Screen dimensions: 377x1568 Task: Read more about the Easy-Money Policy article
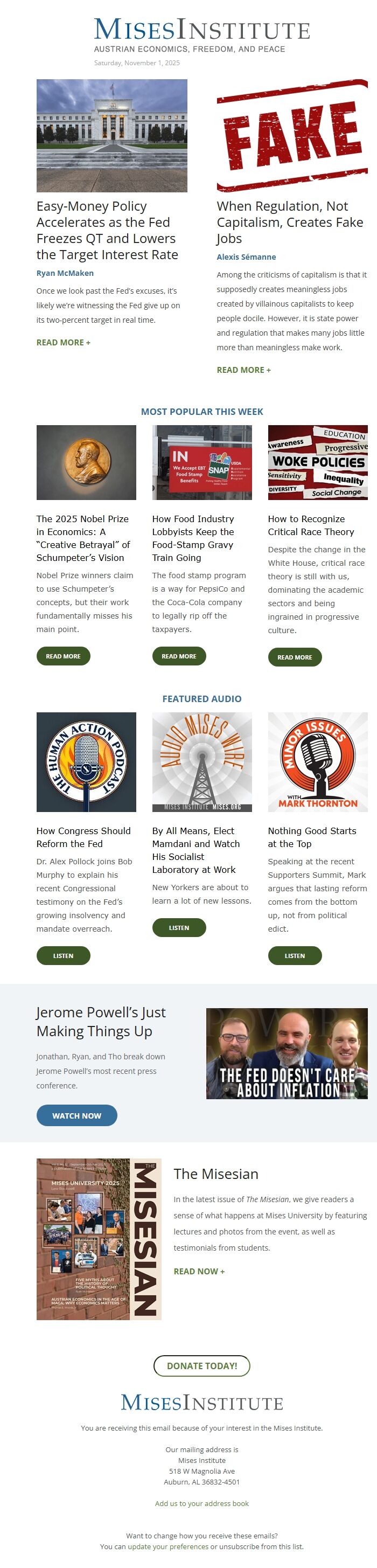click(x=62, y=342)
